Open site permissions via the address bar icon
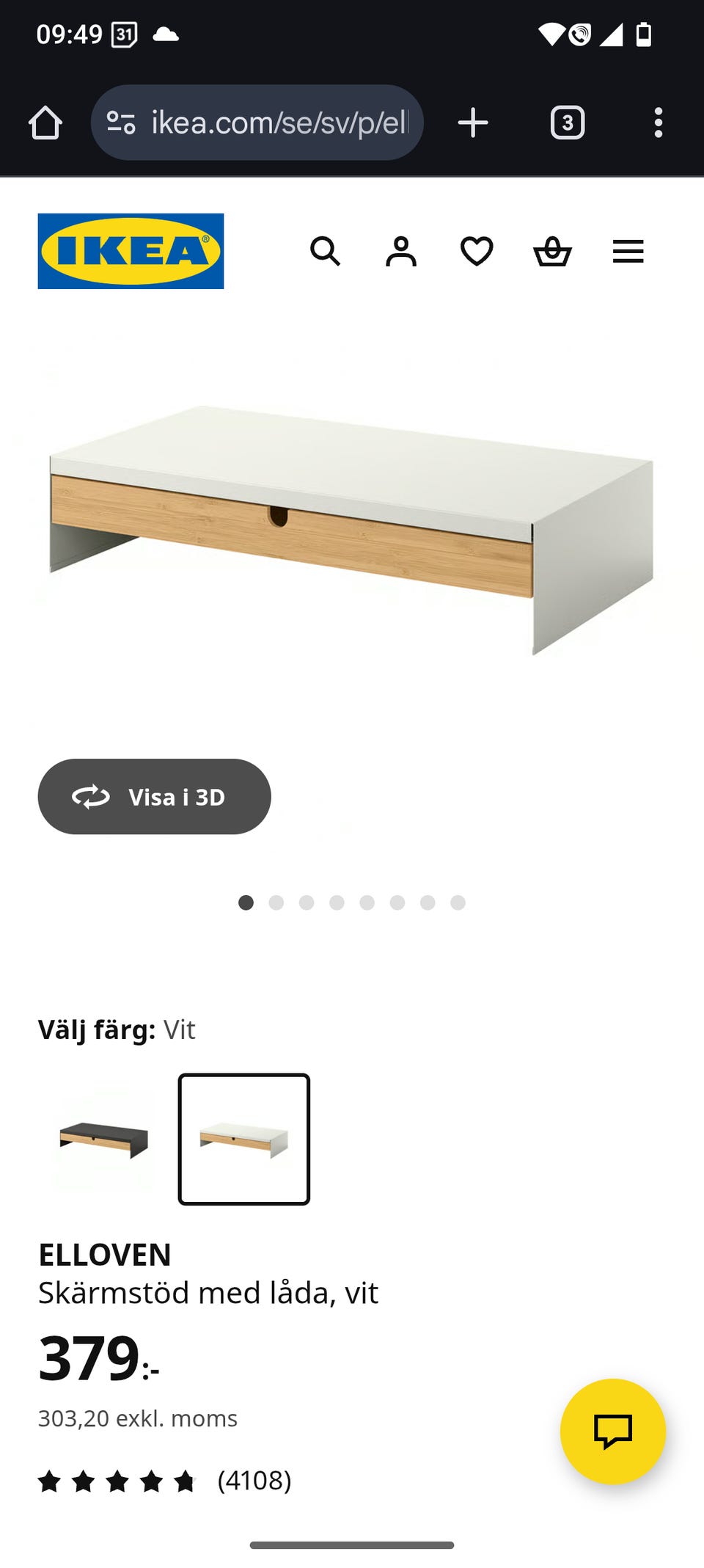This screenshot has width=704, height=1568. [x=122, y=123]
